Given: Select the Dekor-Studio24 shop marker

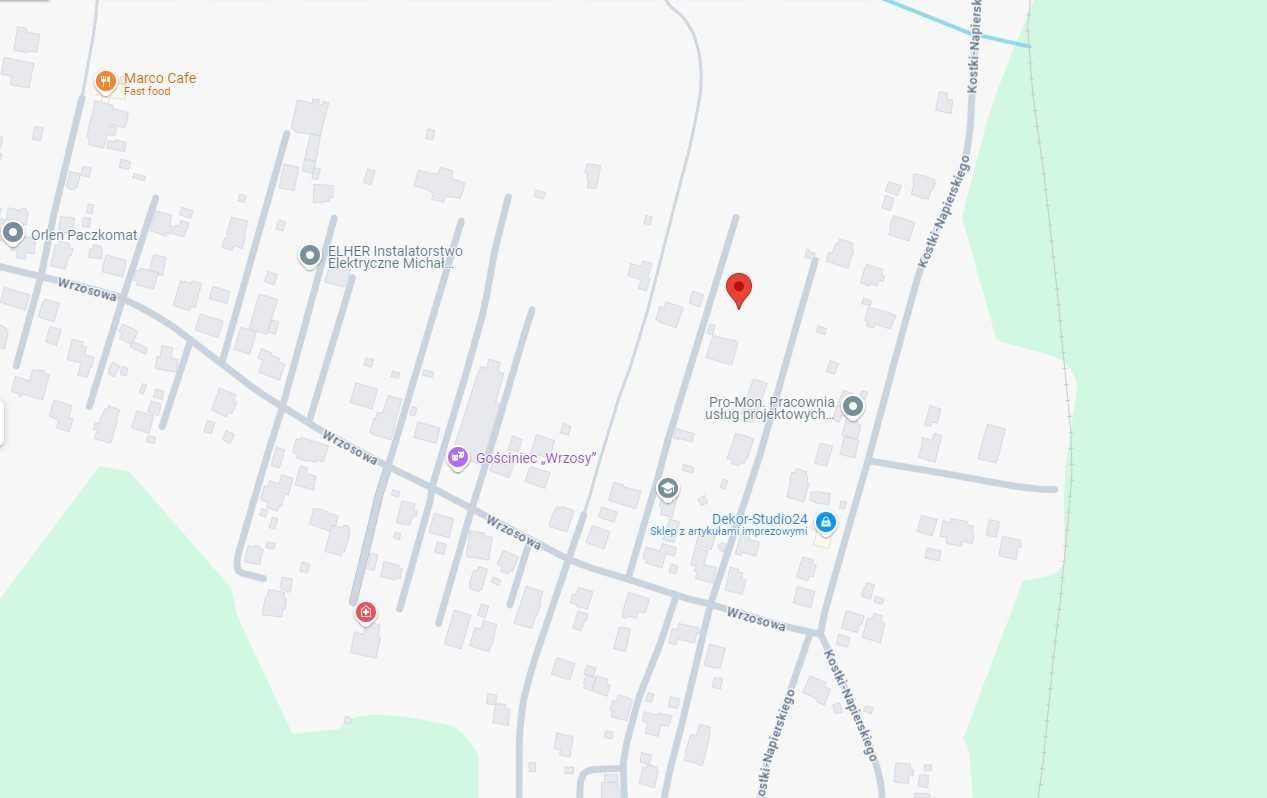Looking at the screenshot, I should pyautogui.click(x=825, y=521).
